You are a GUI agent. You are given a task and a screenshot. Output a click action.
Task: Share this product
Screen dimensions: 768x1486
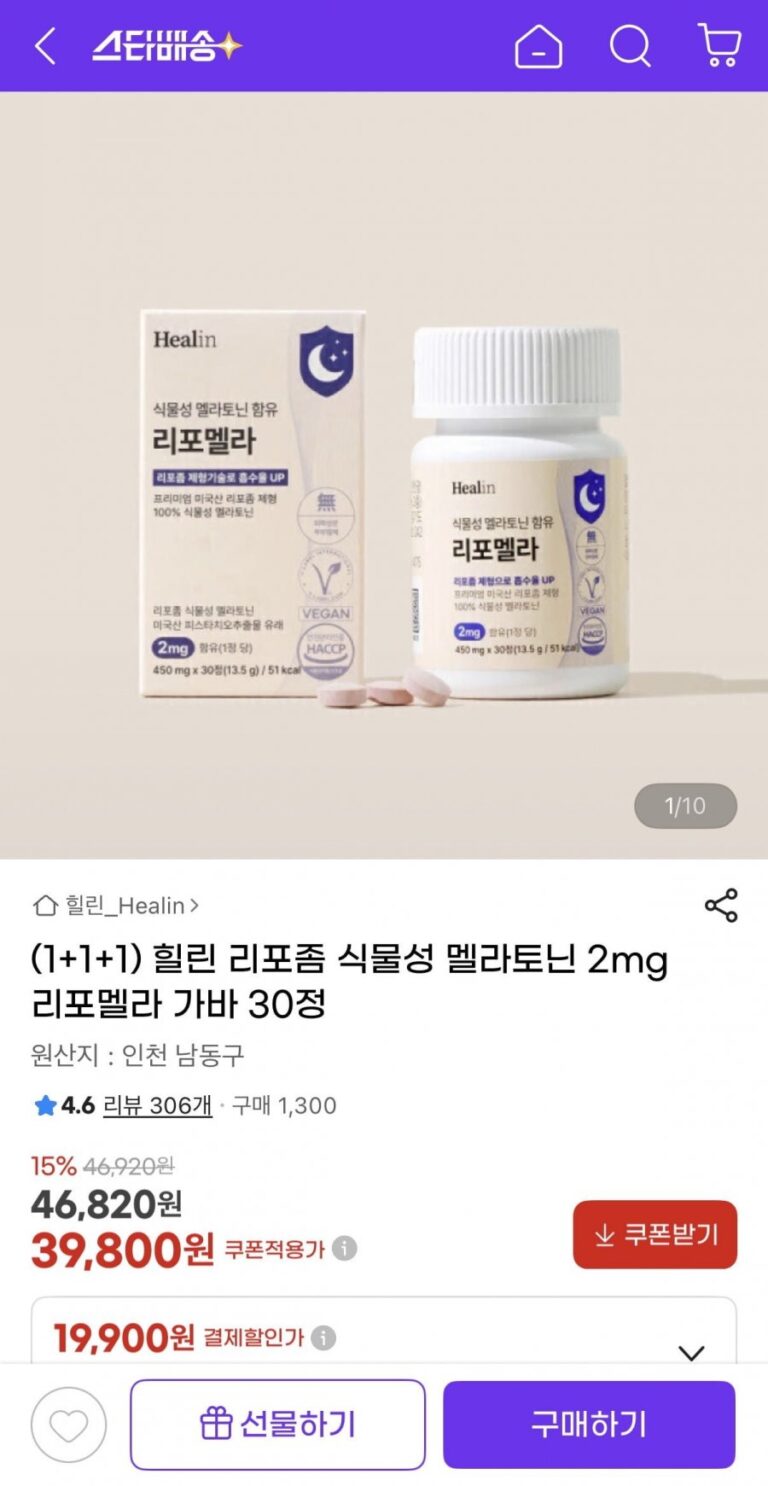pos(720,906)
